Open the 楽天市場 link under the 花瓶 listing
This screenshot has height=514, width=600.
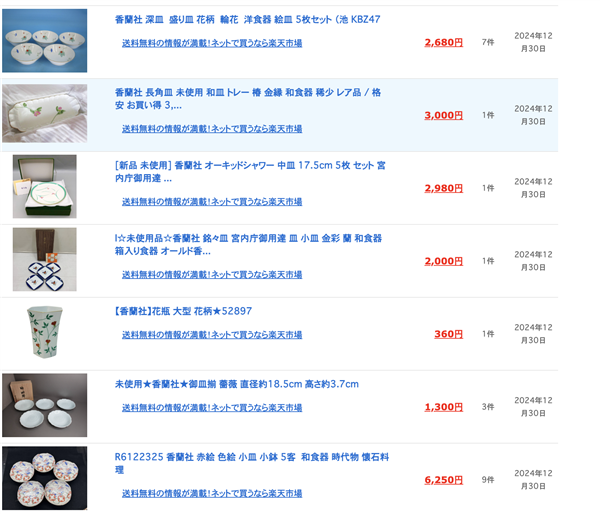[212, 335]
